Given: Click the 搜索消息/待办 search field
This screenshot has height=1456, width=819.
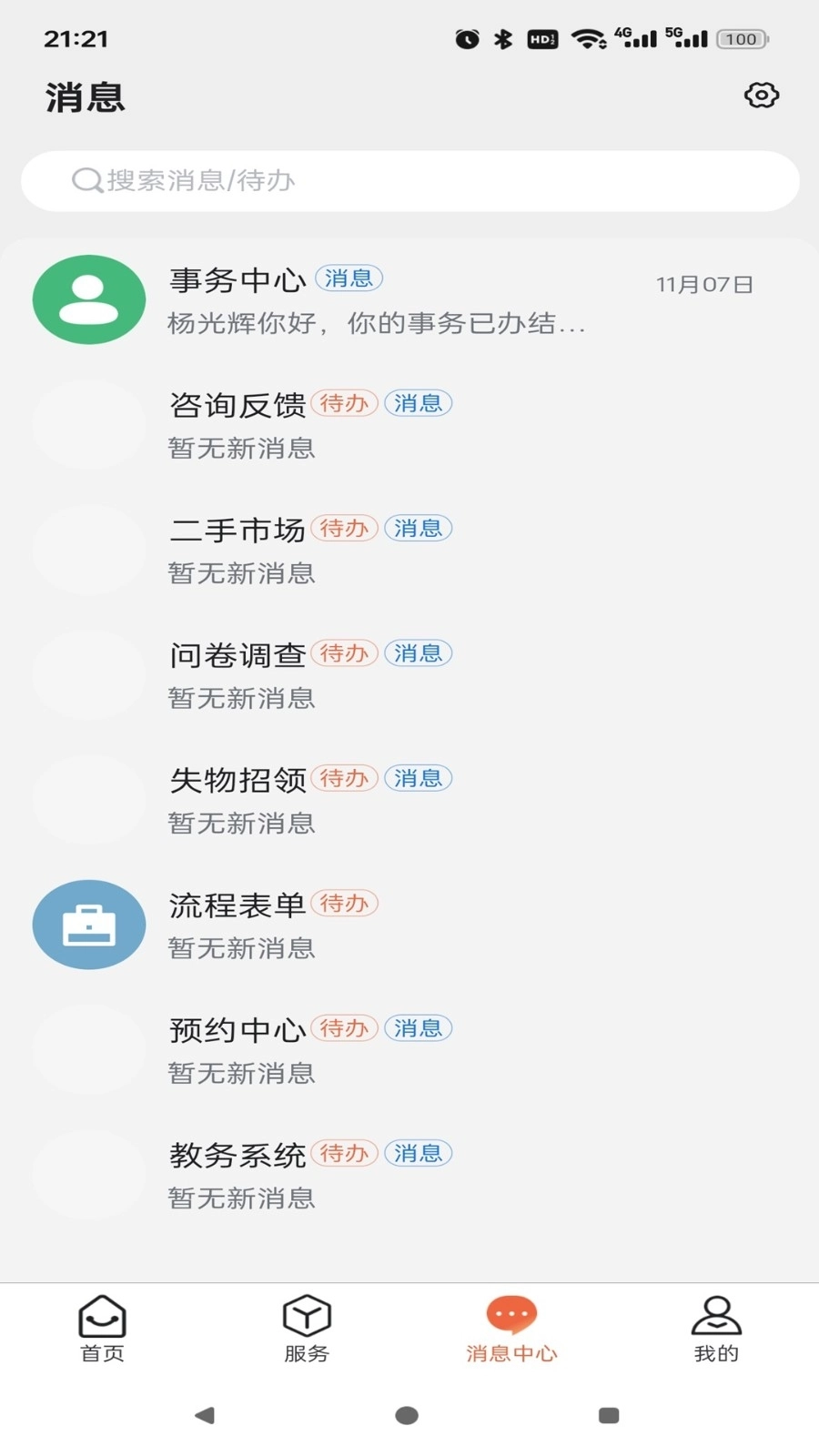Looking at the screenshot, I should [409, 180].
